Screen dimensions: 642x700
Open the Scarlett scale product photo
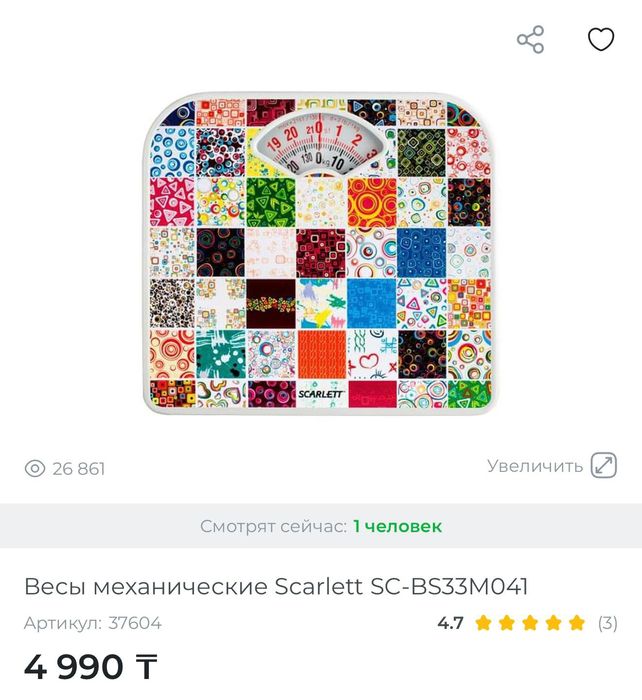(320, 255)
